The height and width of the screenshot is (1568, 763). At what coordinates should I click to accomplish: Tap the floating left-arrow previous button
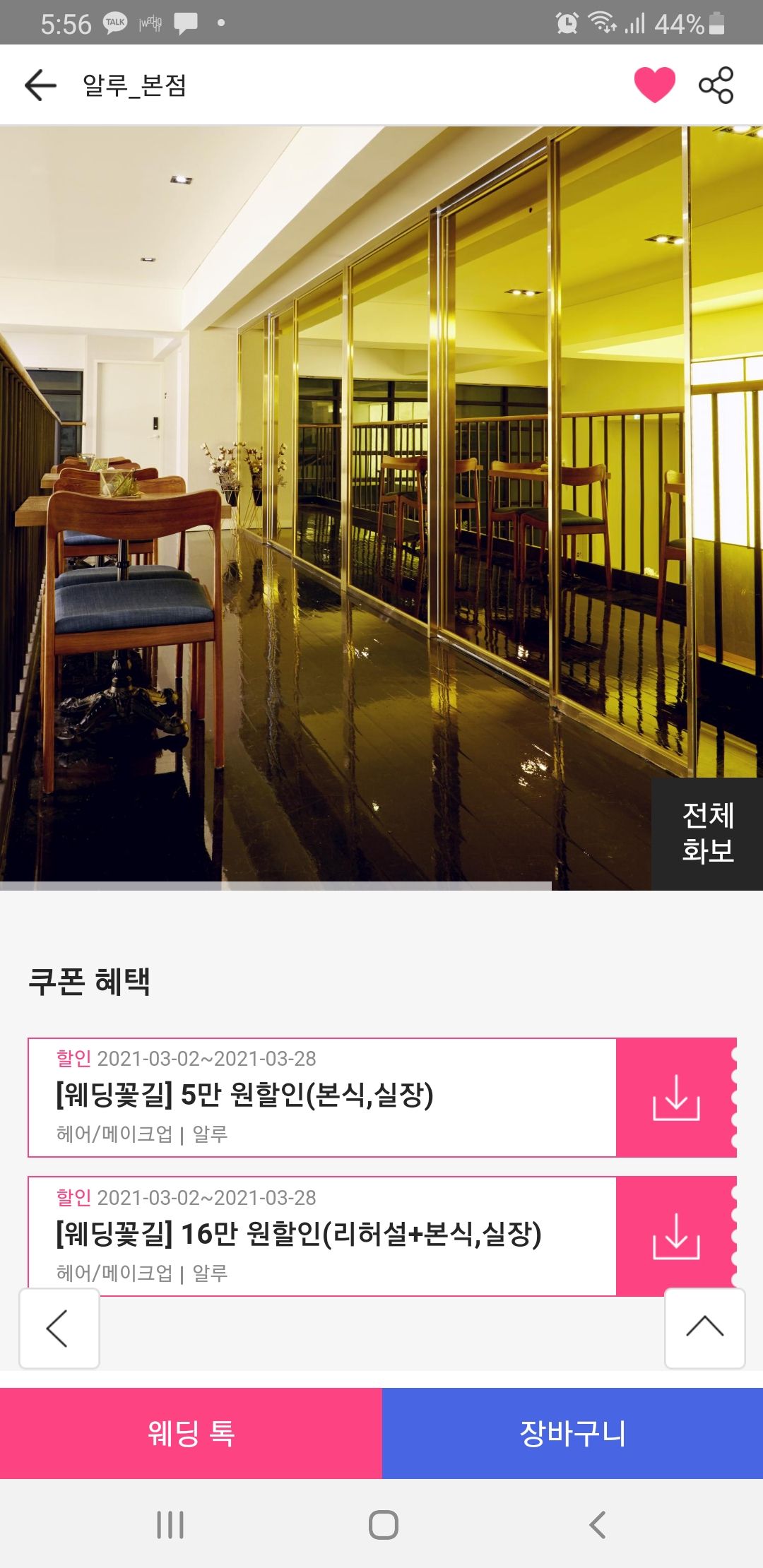tap(59, 1329)
